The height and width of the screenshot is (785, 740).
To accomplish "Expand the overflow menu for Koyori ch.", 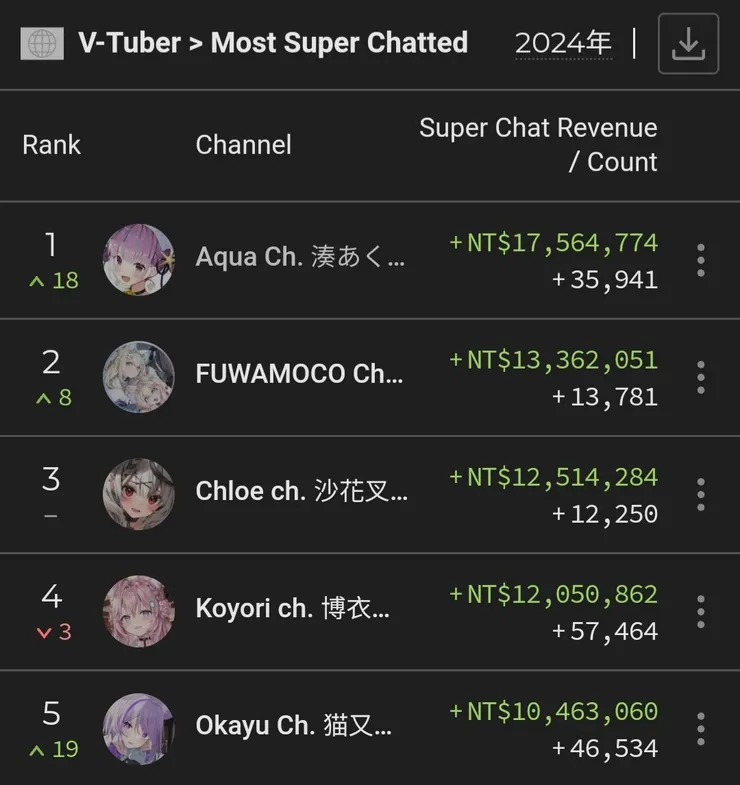I will [x=701, y=611].
